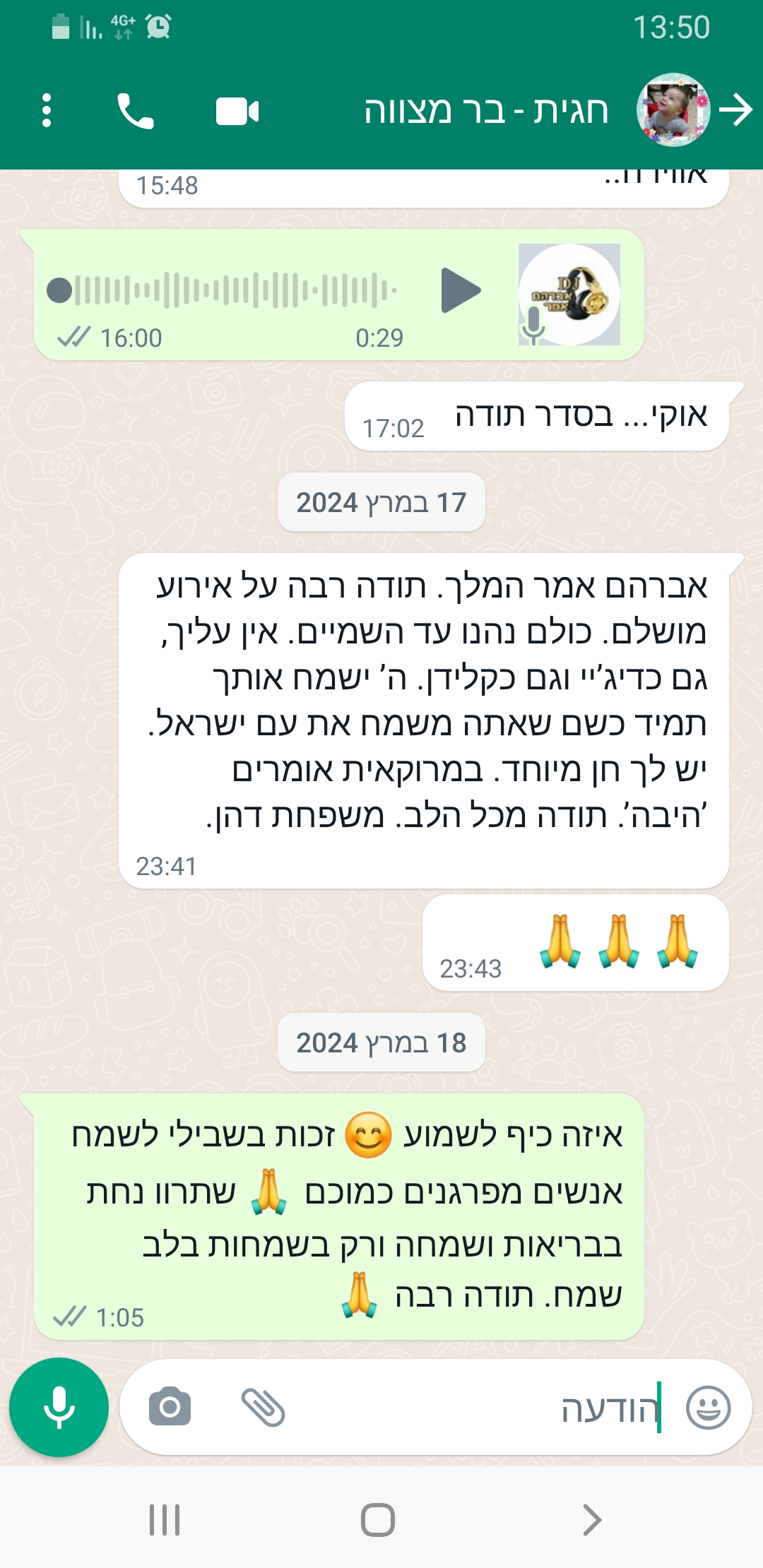Start a video call in this chat
Screen dimensions: 763x1568
pyautogui.click(x=237, y=111)
